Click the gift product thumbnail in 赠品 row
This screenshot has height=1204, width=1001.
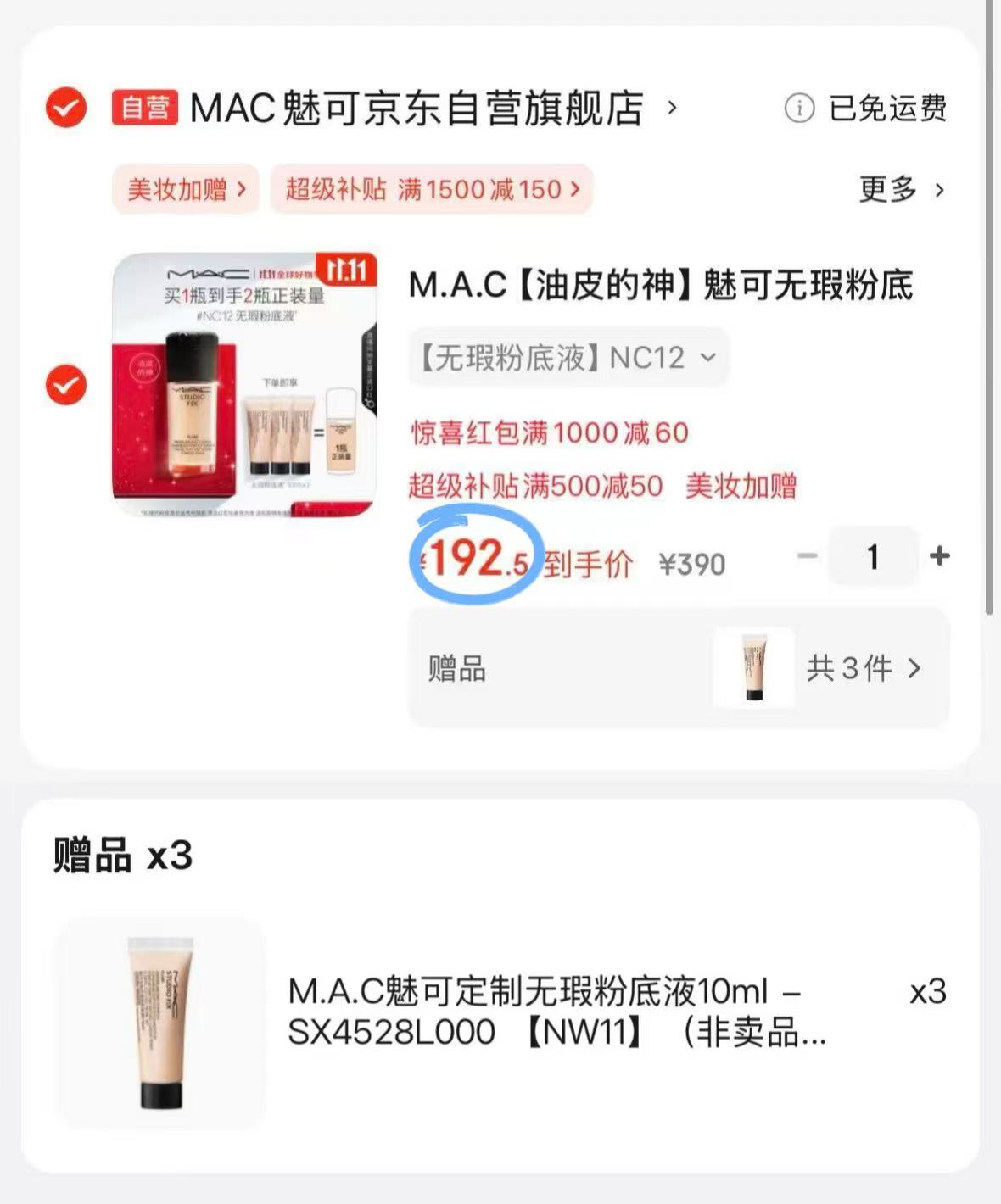coord(753,666)
